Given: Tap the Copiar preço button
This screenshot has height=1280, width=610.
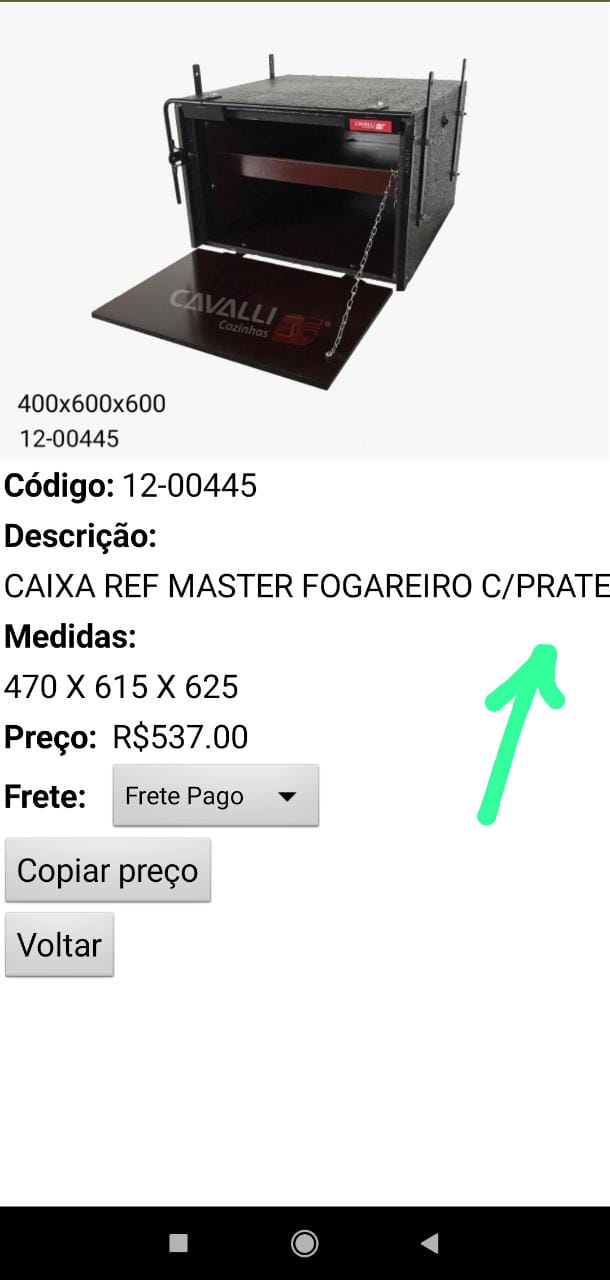Looking at the screenshot, I should point(108,870).
